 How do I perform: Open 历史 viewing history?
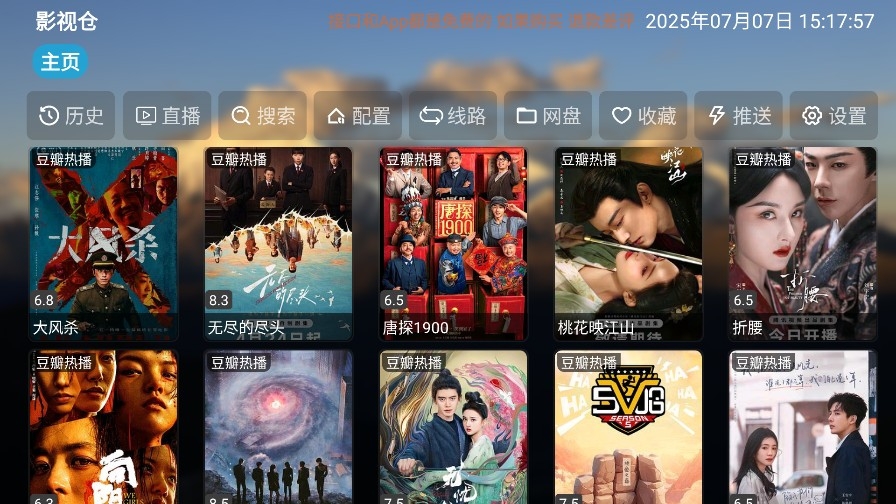tap(71, 116)
